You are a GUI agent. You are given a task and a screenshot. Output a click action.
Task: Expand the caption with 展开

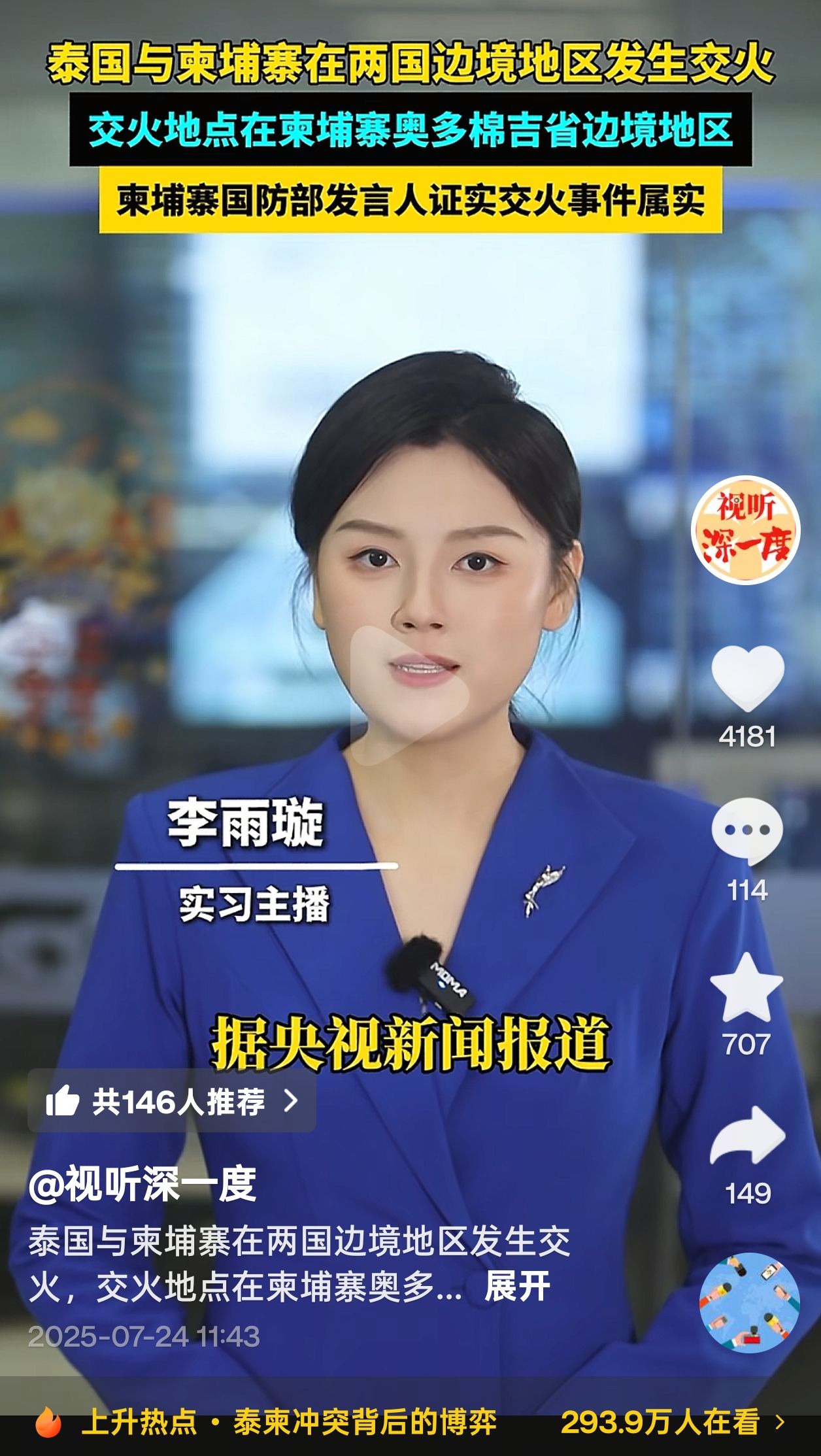(516, 1287)
